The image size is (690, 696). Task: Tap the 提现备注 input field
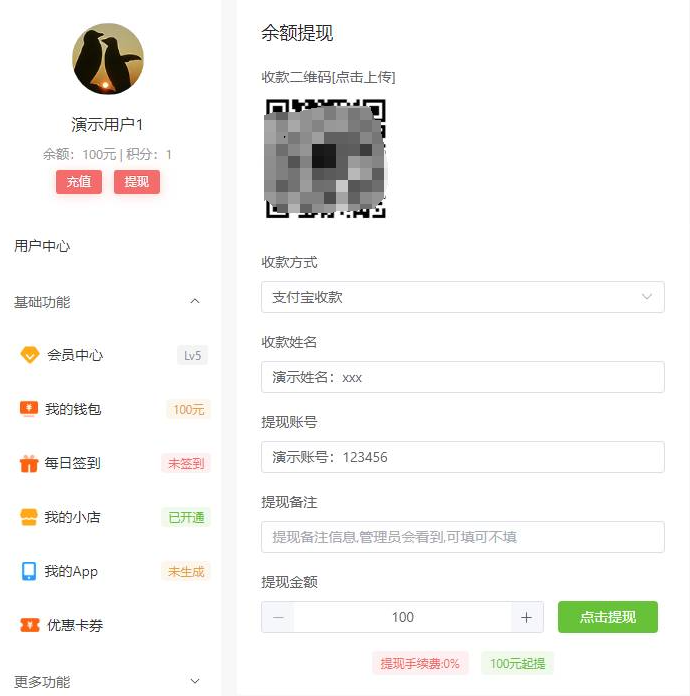[x=462, y=537]
